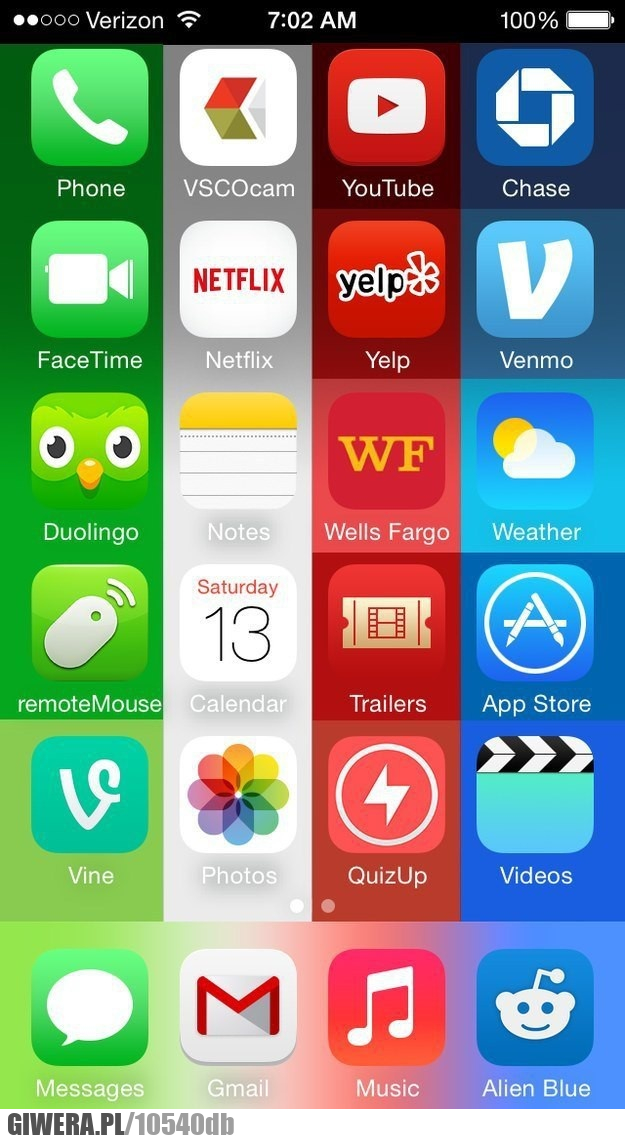Image resolution: width=625 pixels, height=1140 pixels.
Task: Launch remoteMouse
Action: click(x=90, y=623)
